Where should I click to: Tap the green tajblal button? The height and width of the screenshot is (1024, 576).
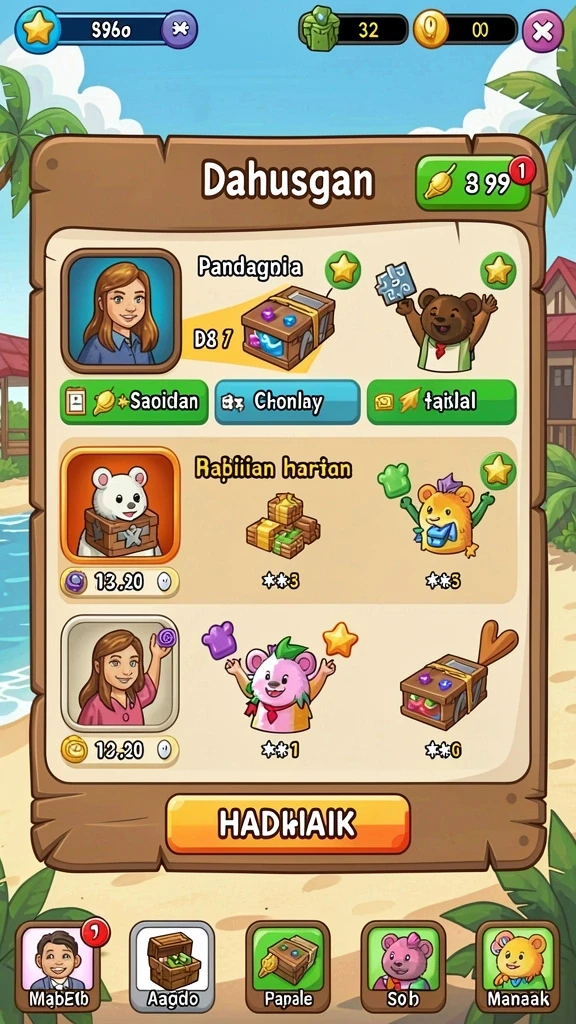click(x=441, y=402)
